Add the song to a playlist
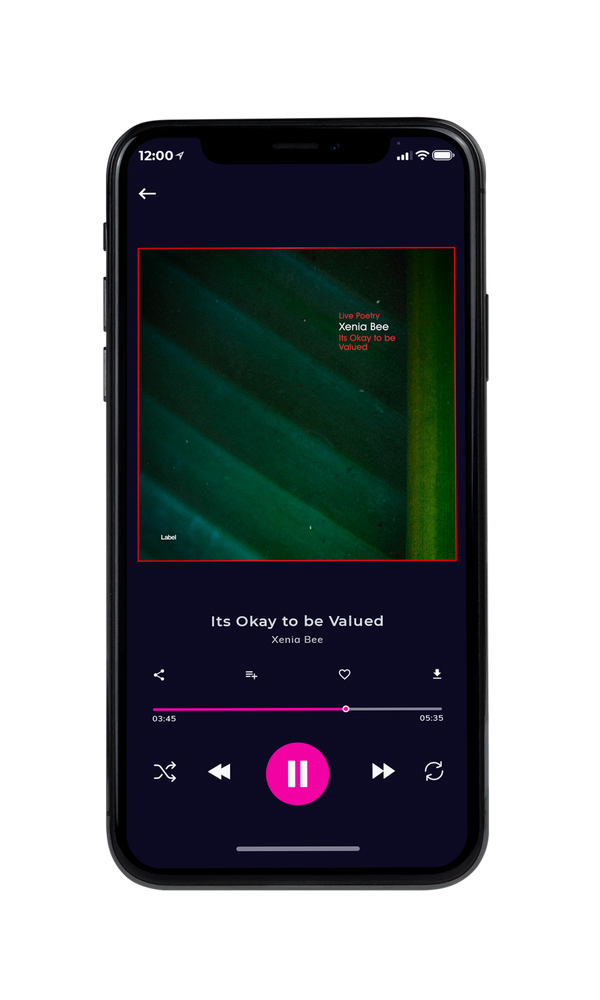The width and height of the screenshot is (600, 1000). pyautogui.click(x=251, y=675)
